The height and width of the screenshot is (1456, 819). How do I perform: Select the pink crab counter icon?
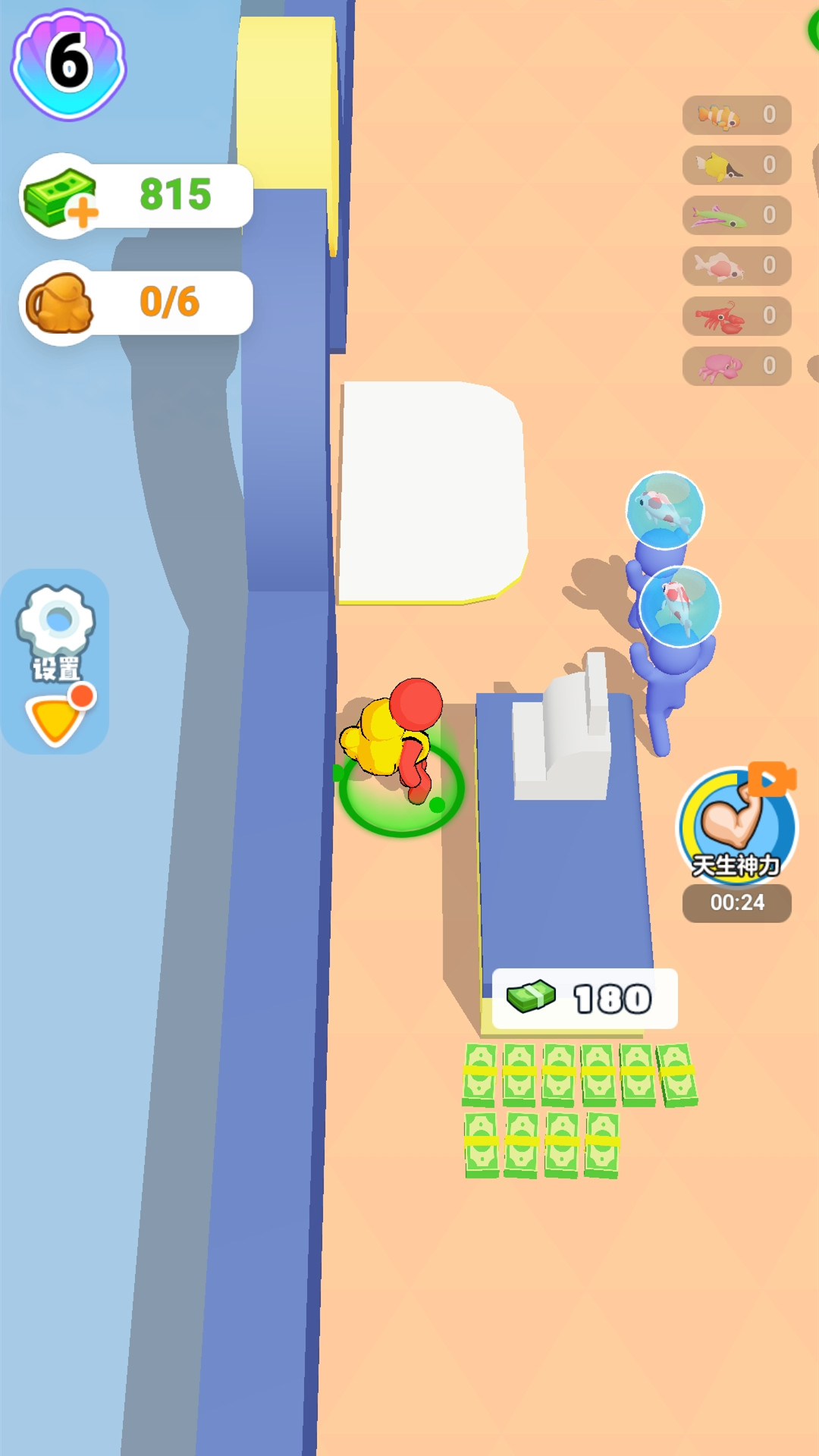click(x=720, y=366)
